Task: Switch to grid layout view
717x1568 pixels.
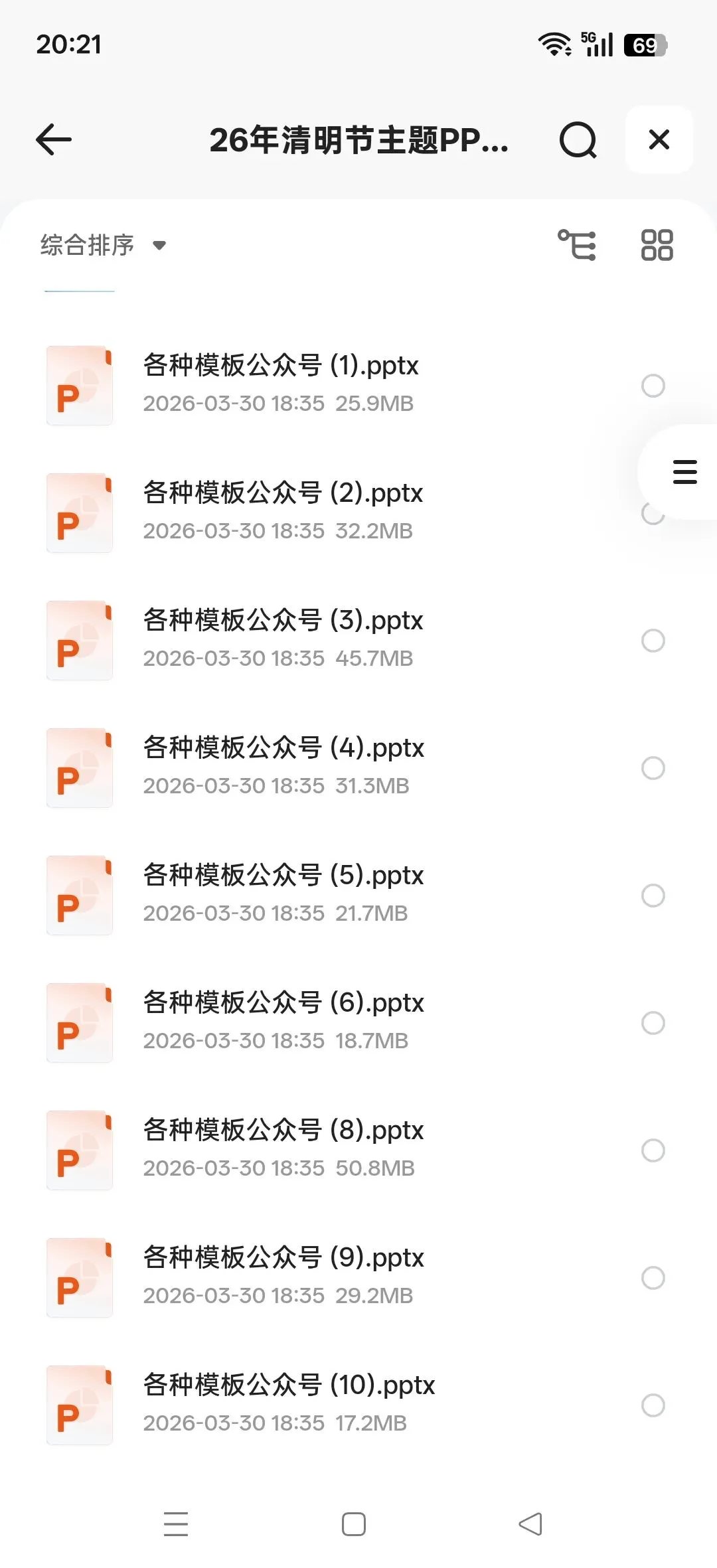Action: pos(657,245)
